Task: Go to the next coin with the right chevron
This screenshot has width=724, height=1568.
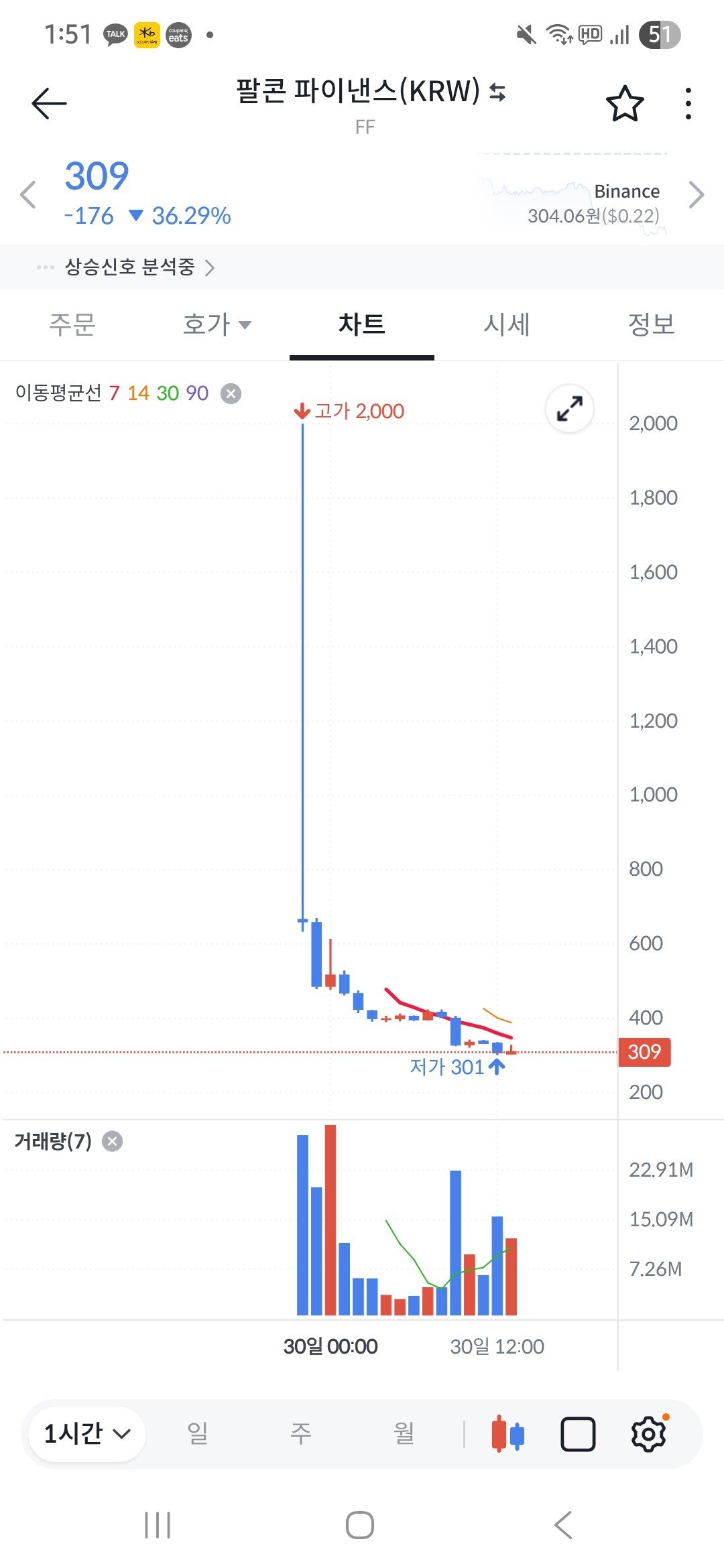Action: coord(697,195)
